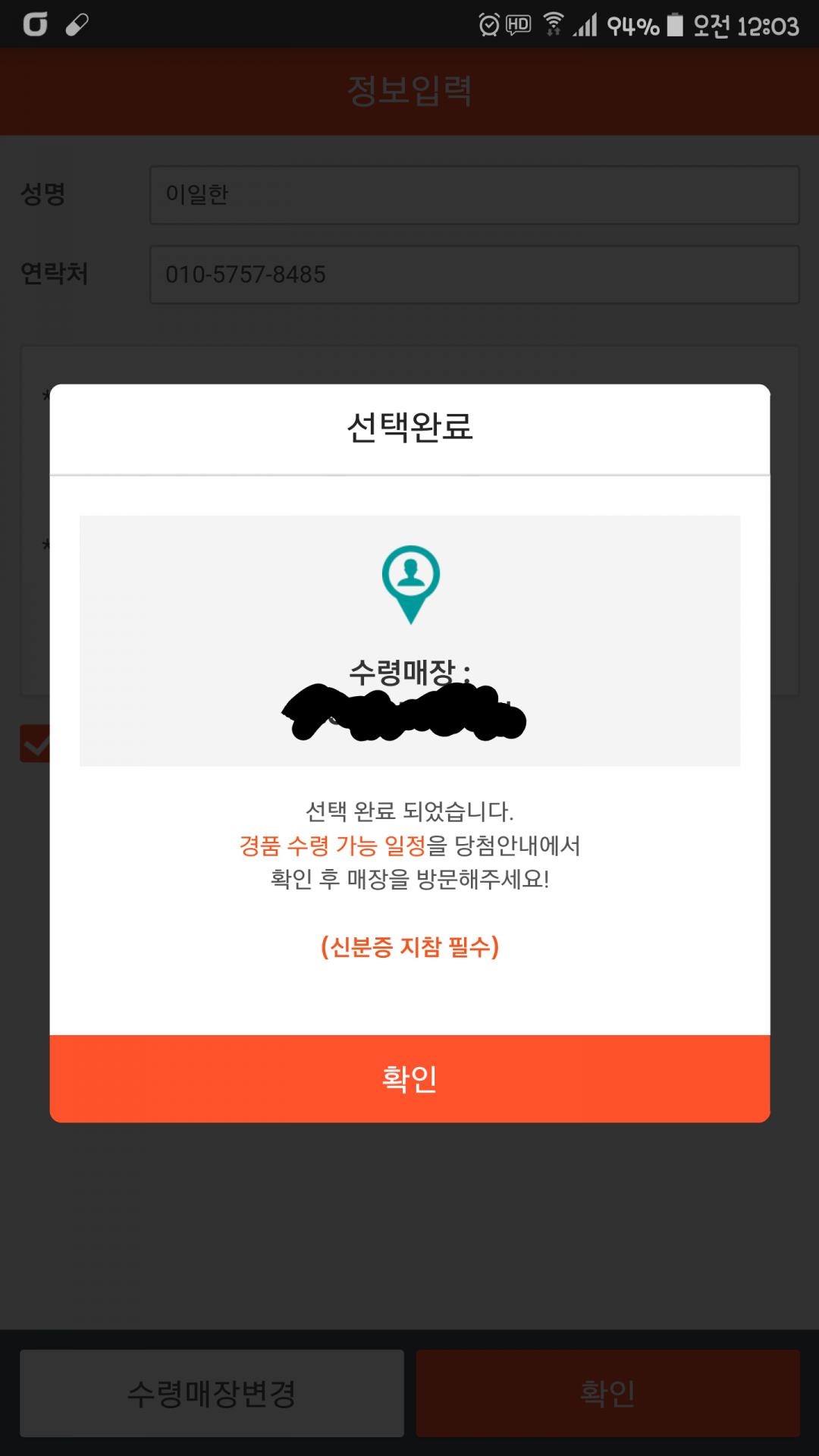Screen dimensions: 819x1456
Task: Tap the 수령매장변경 button
Action: (x=212, y=1393)
